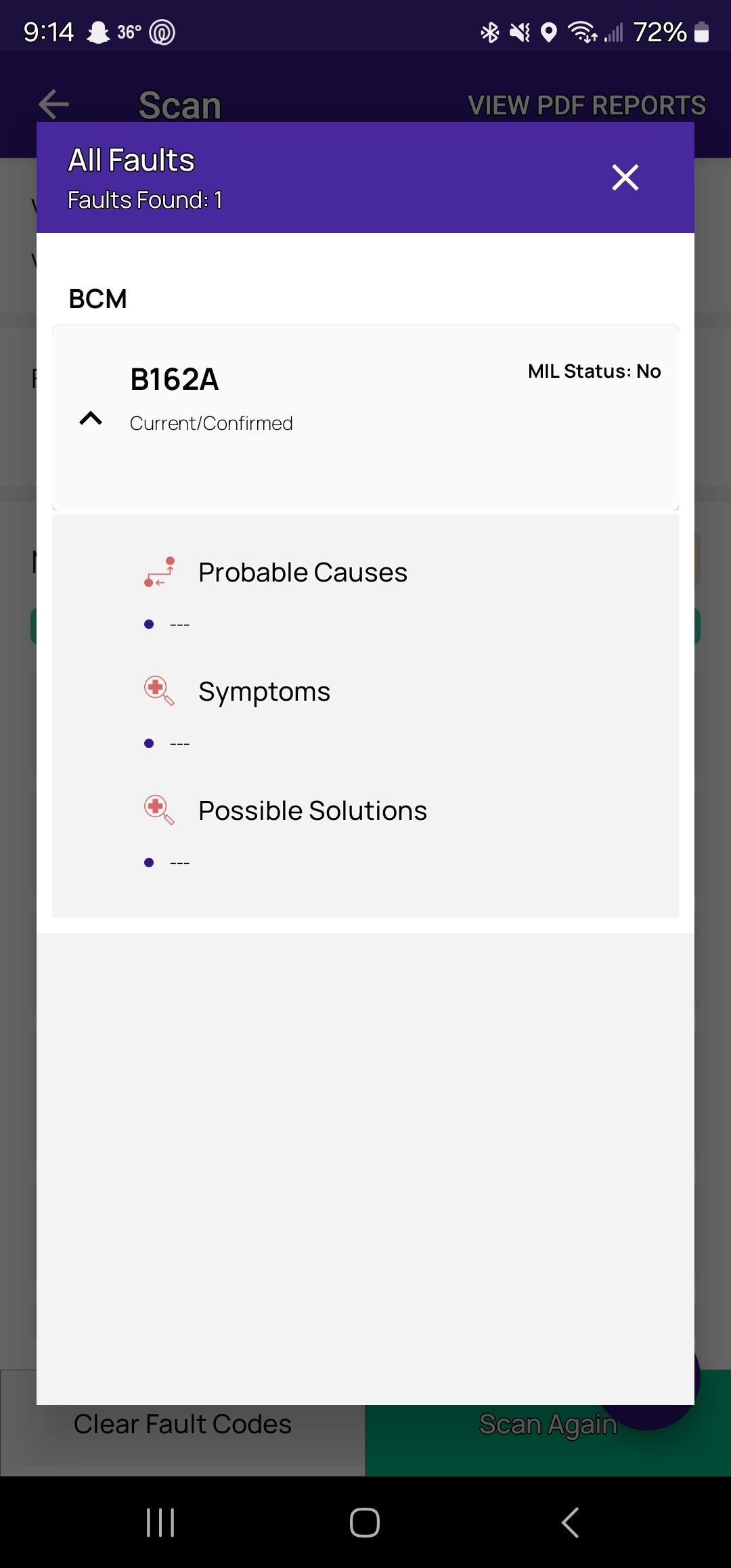Go back with the system back button

[570, 1523]
